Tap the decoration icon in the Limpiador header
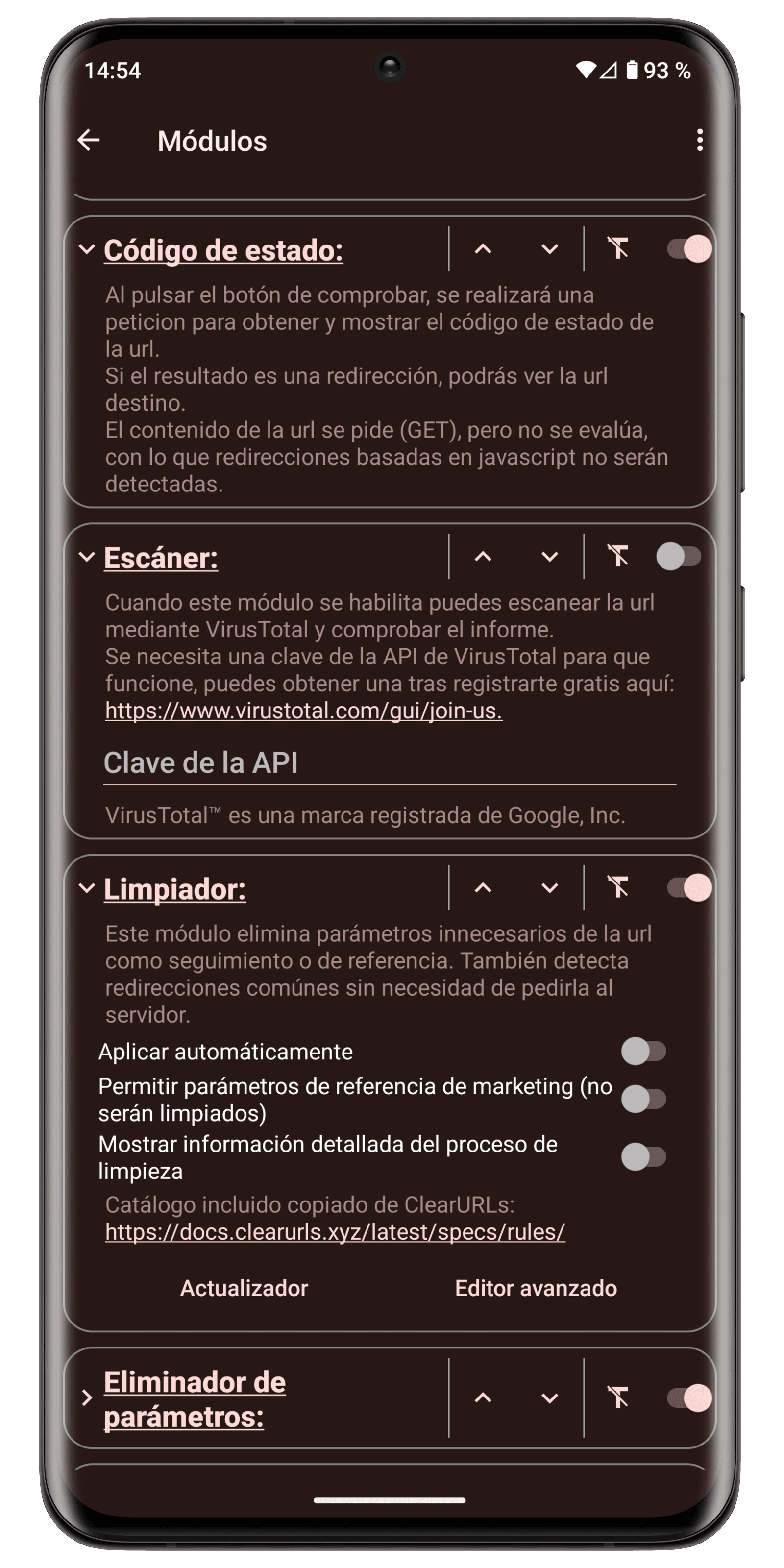This screenshot has width=784, height=1568. 618,887
